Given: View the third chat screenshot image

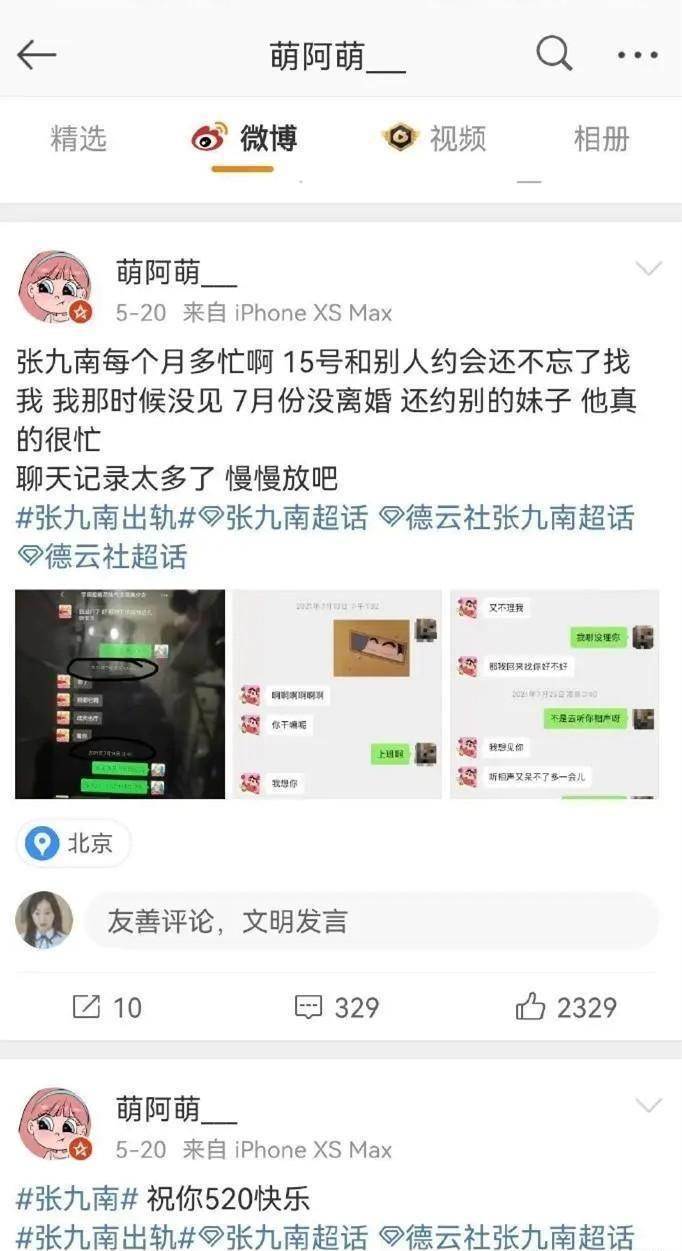Looking at the screenshot, I should pos(554,694).
